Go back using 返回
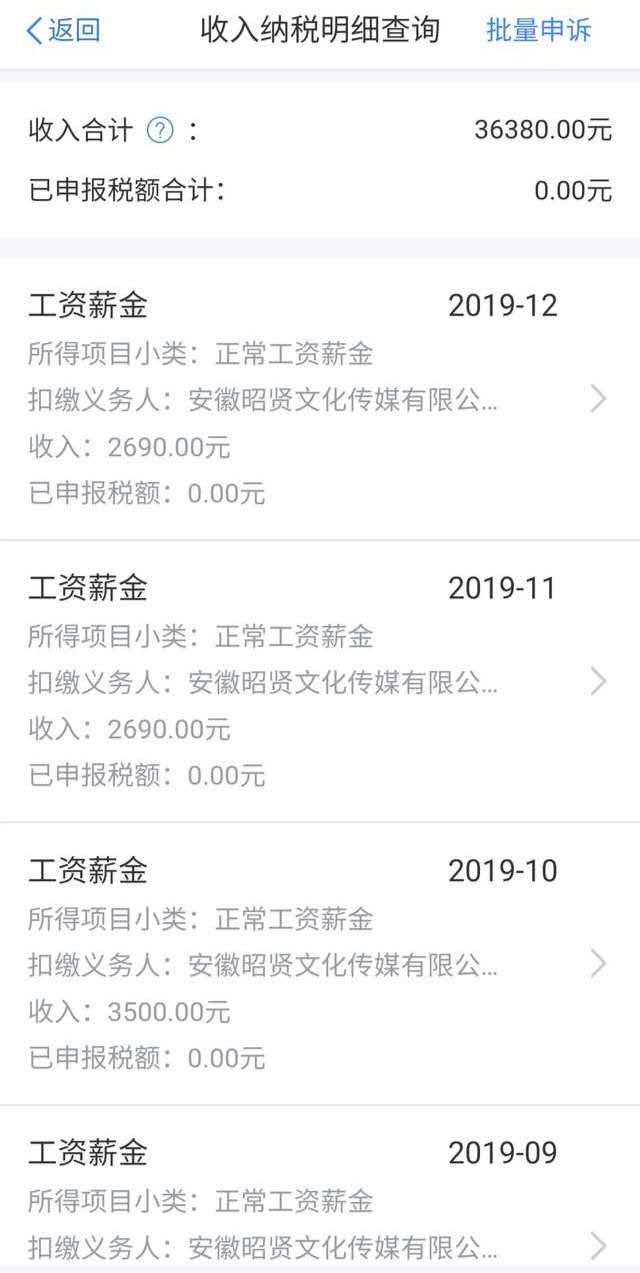The width and height of the screenshot is (640, 1273). point(62,31)
